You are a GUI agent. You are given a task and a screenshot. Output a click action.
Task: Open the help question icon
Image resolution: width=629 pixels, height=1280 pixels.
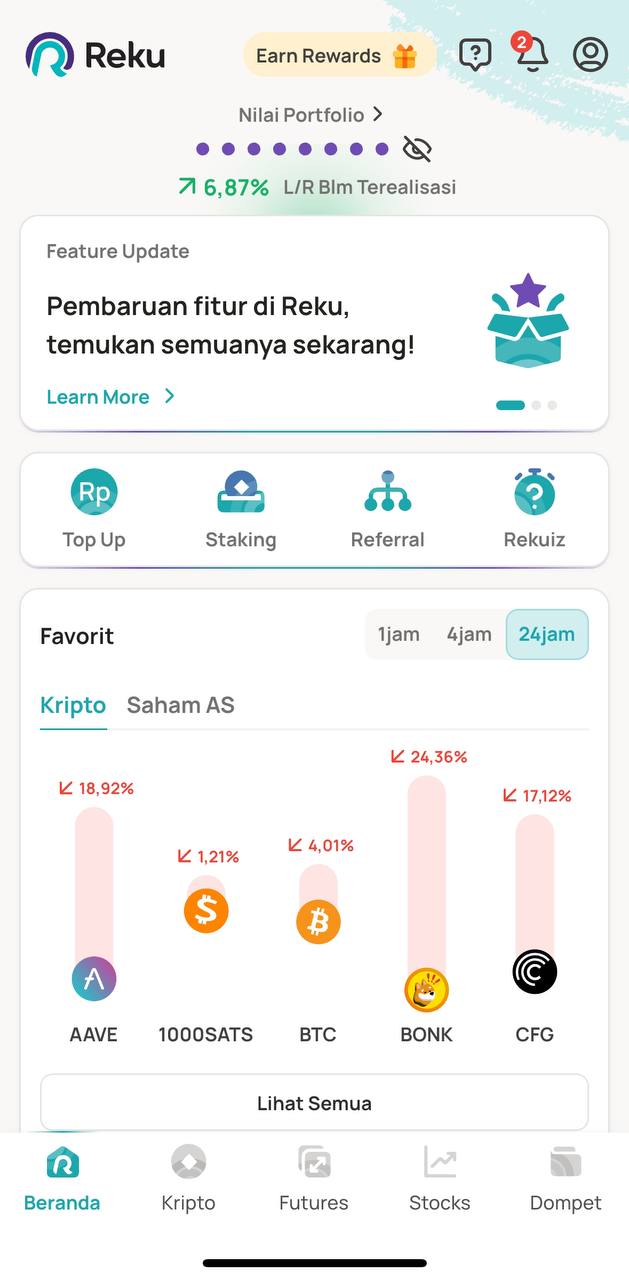[475, 55]
